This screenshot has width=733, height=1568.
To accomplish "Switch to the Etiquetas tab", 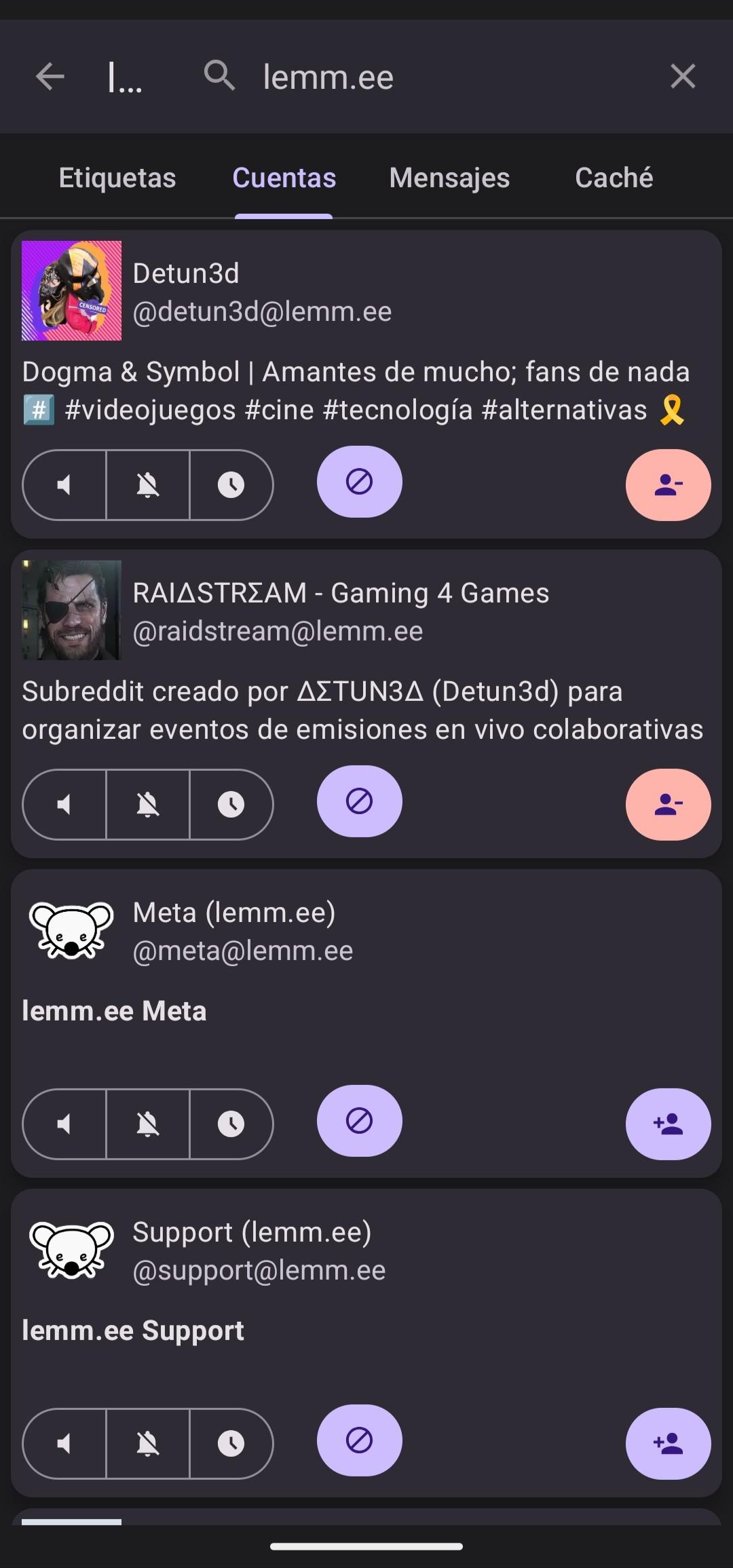I will click(x=117, y=178).
